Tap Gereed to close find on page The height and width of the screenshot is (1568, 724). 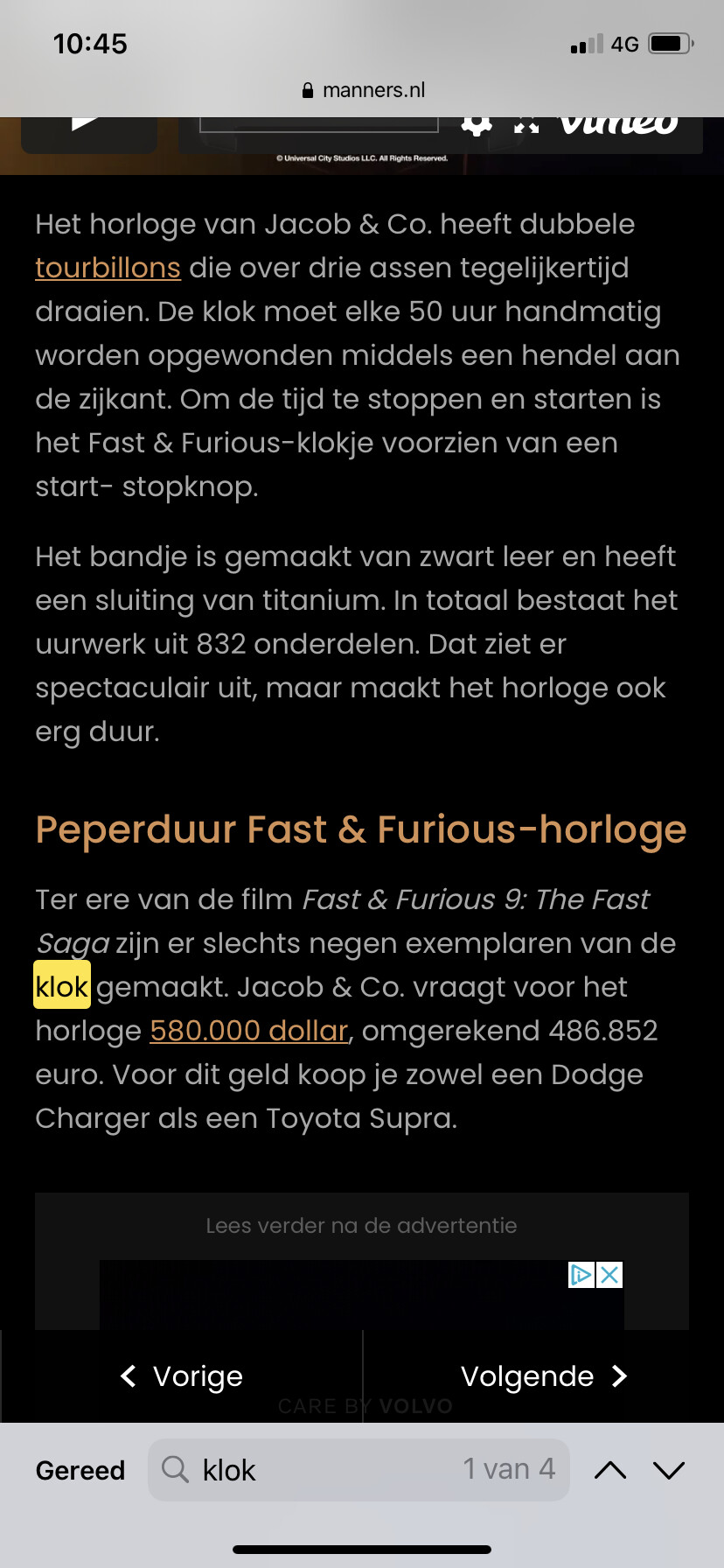[80, 1470]
